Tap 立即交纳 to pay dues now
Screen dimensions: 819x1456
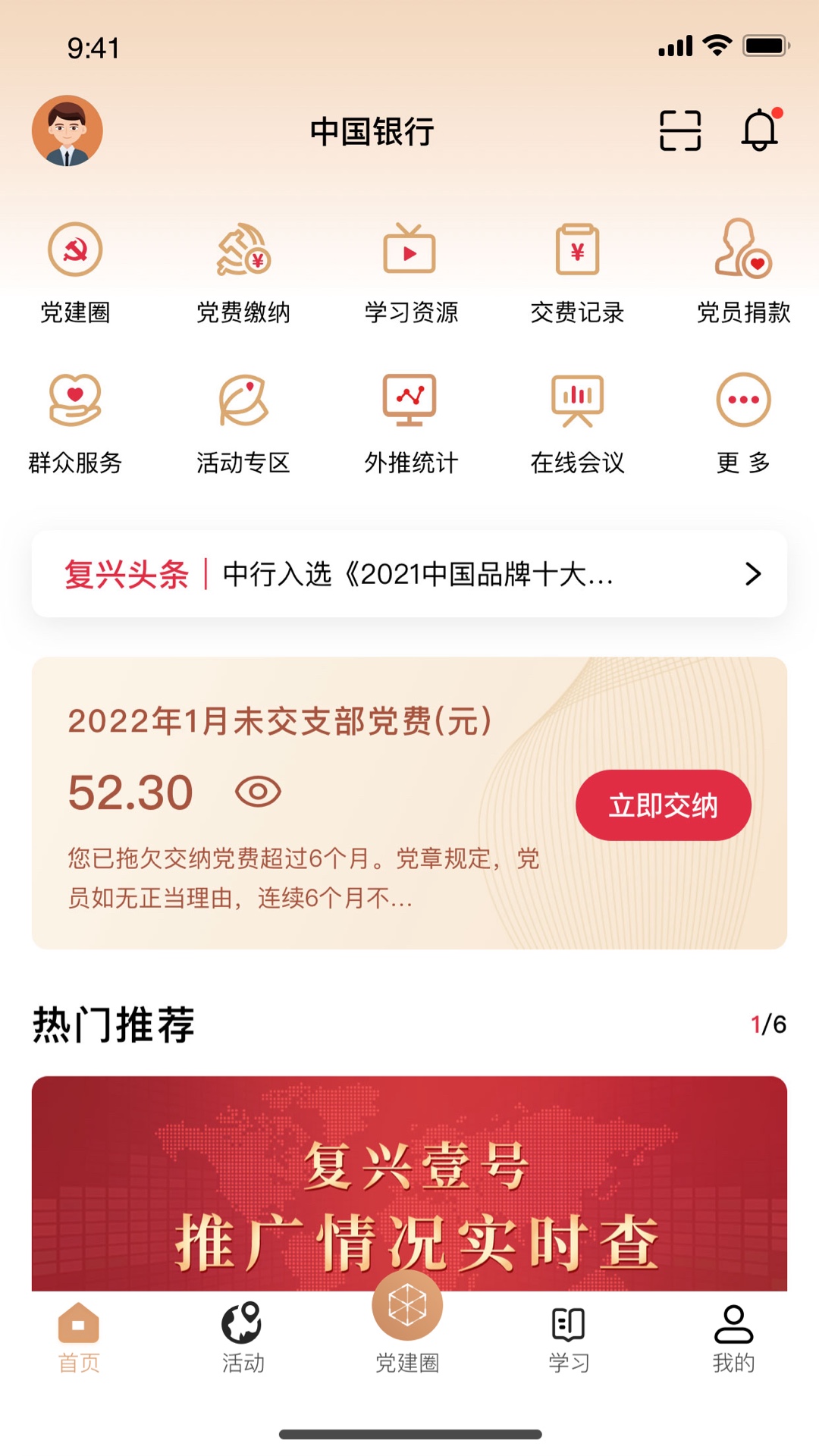(664, 805)
